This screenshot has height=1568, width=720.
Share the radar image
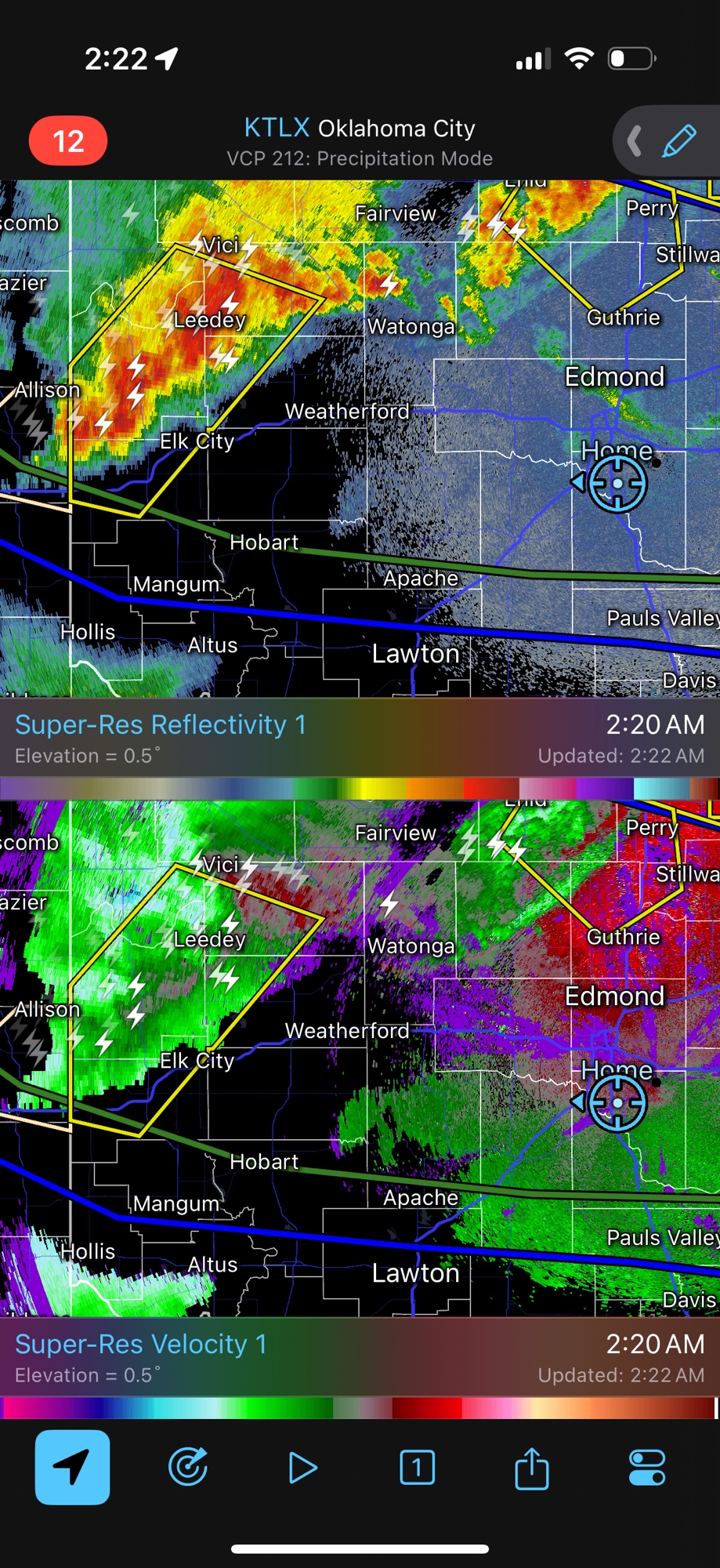point(532,1467)
